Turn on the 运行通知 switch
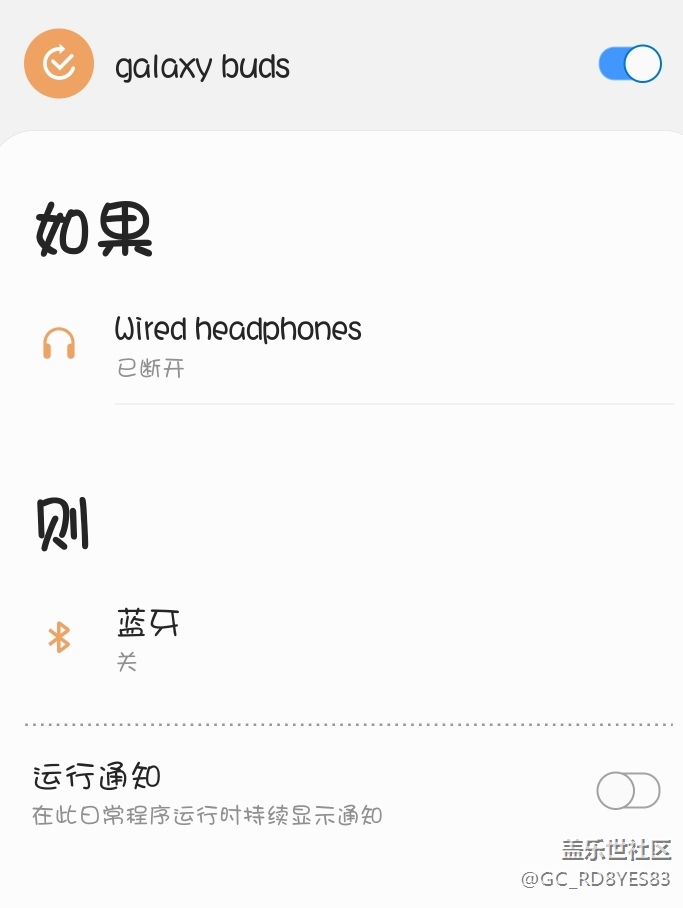Viewport: 683px width, 908px height. tap(628, 791)
